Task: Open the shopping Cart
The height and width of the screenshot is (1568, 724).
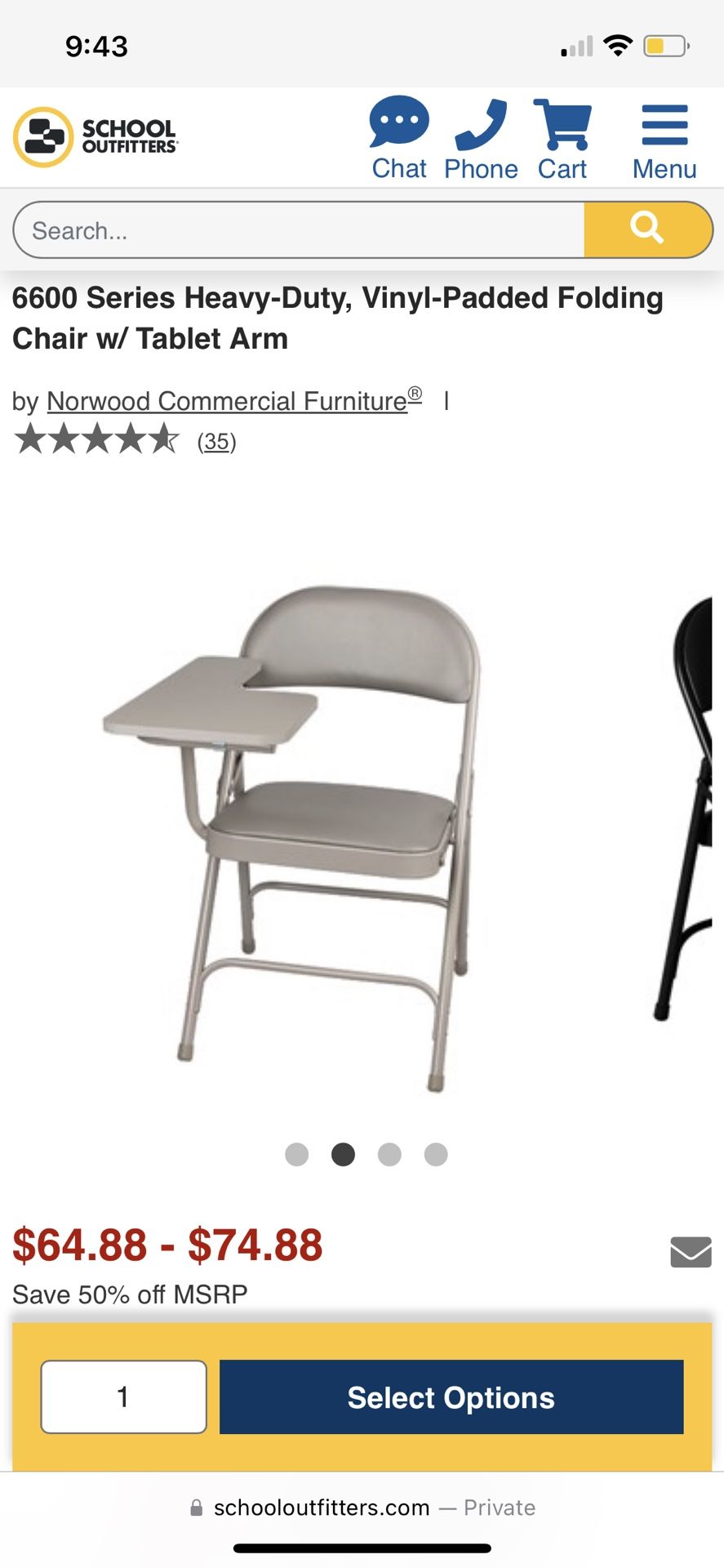Action: pos(562,137)
